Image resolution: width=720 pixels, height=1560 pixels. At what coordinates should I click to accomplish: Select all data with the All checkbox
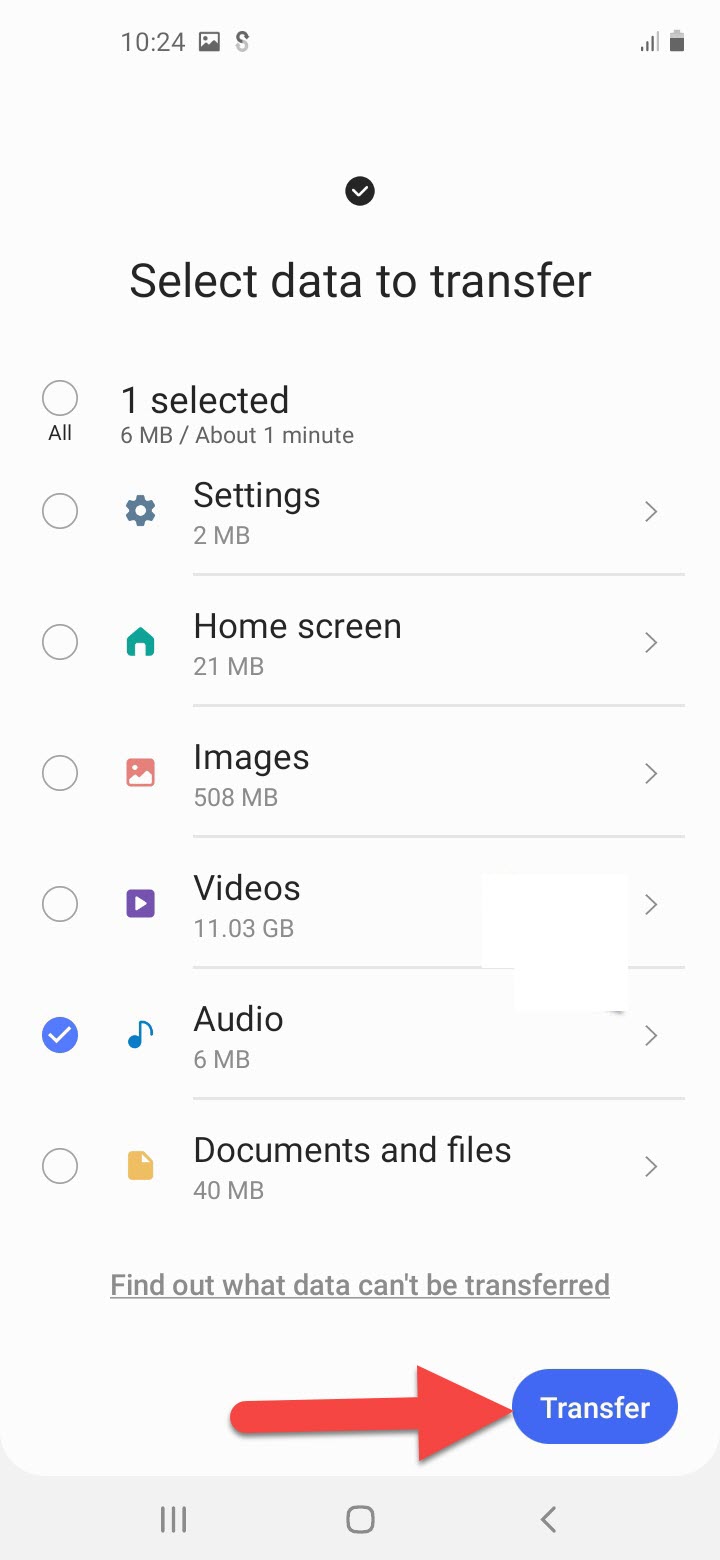60,398
